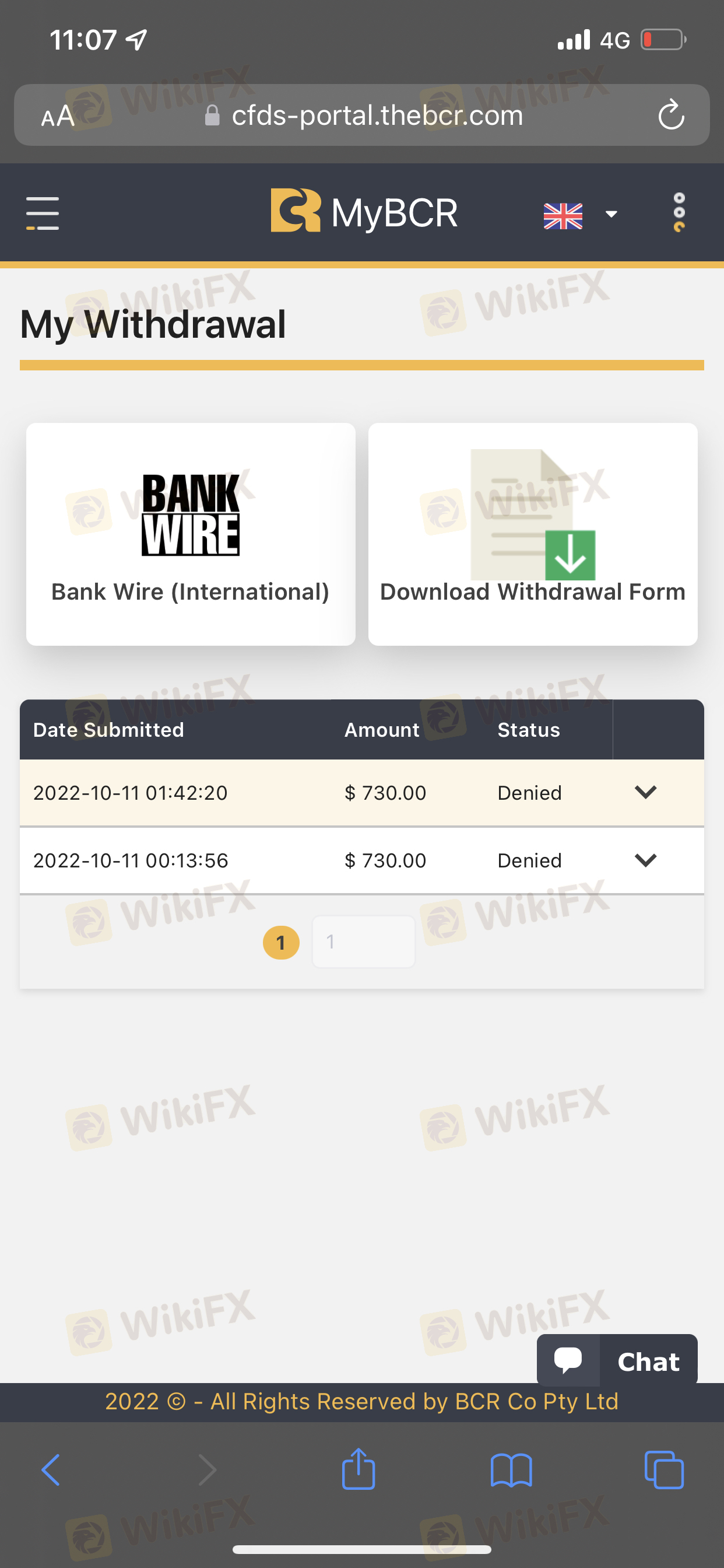Expand the 00:13:56 withdrawal row

click(x=645, y=860)
